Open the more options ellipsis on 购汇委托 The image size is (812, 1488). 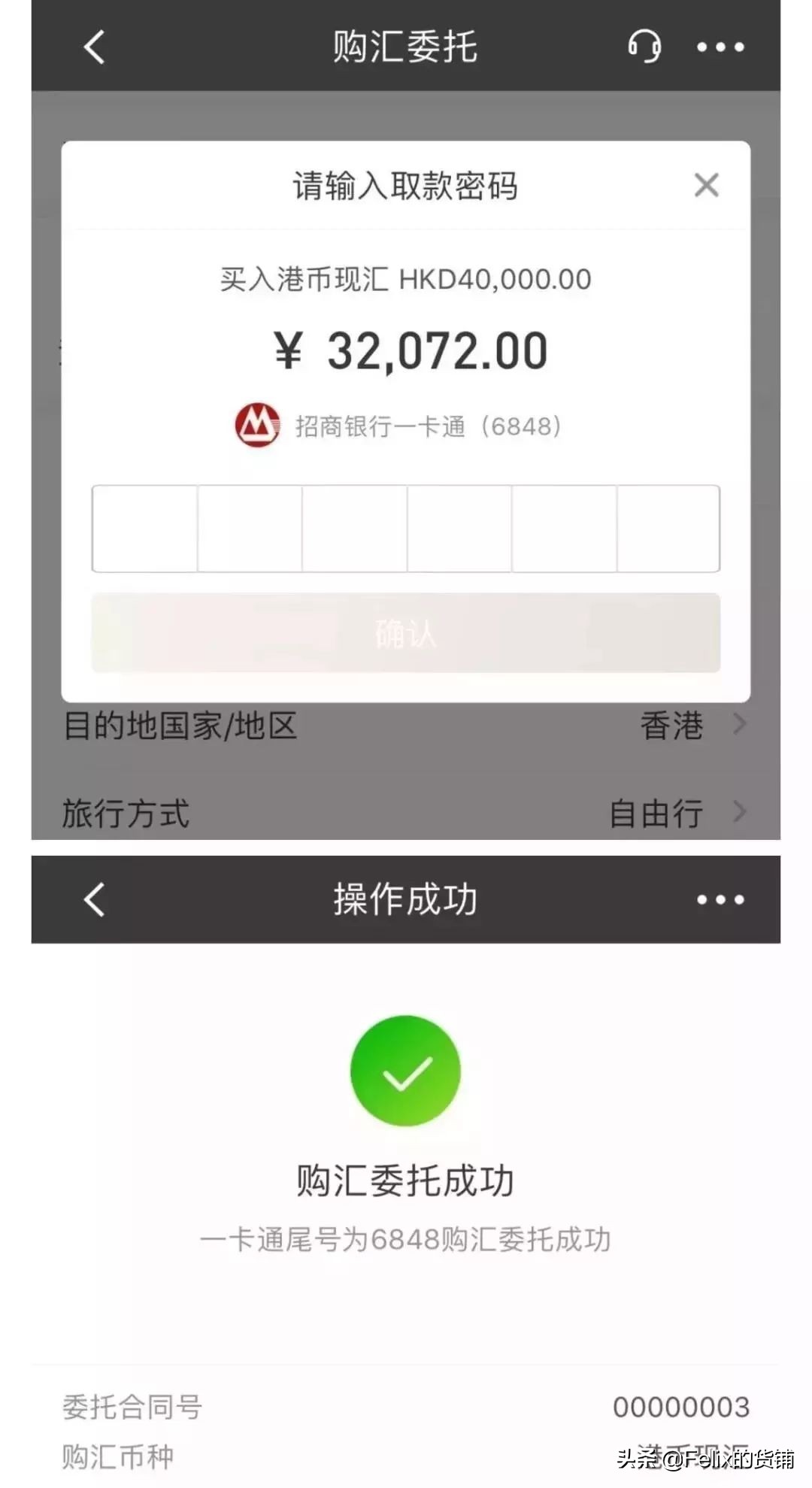718,47
